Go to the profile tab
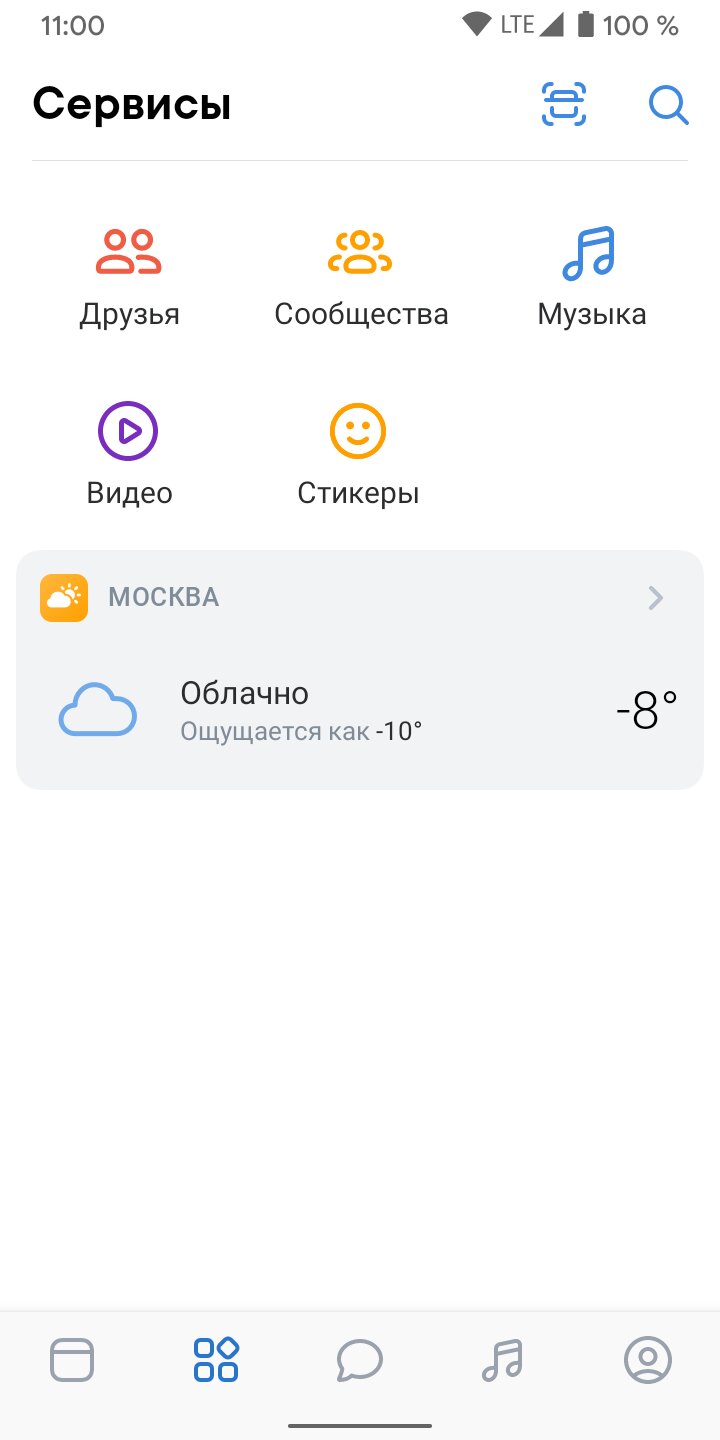 (x=648, y=1361)
